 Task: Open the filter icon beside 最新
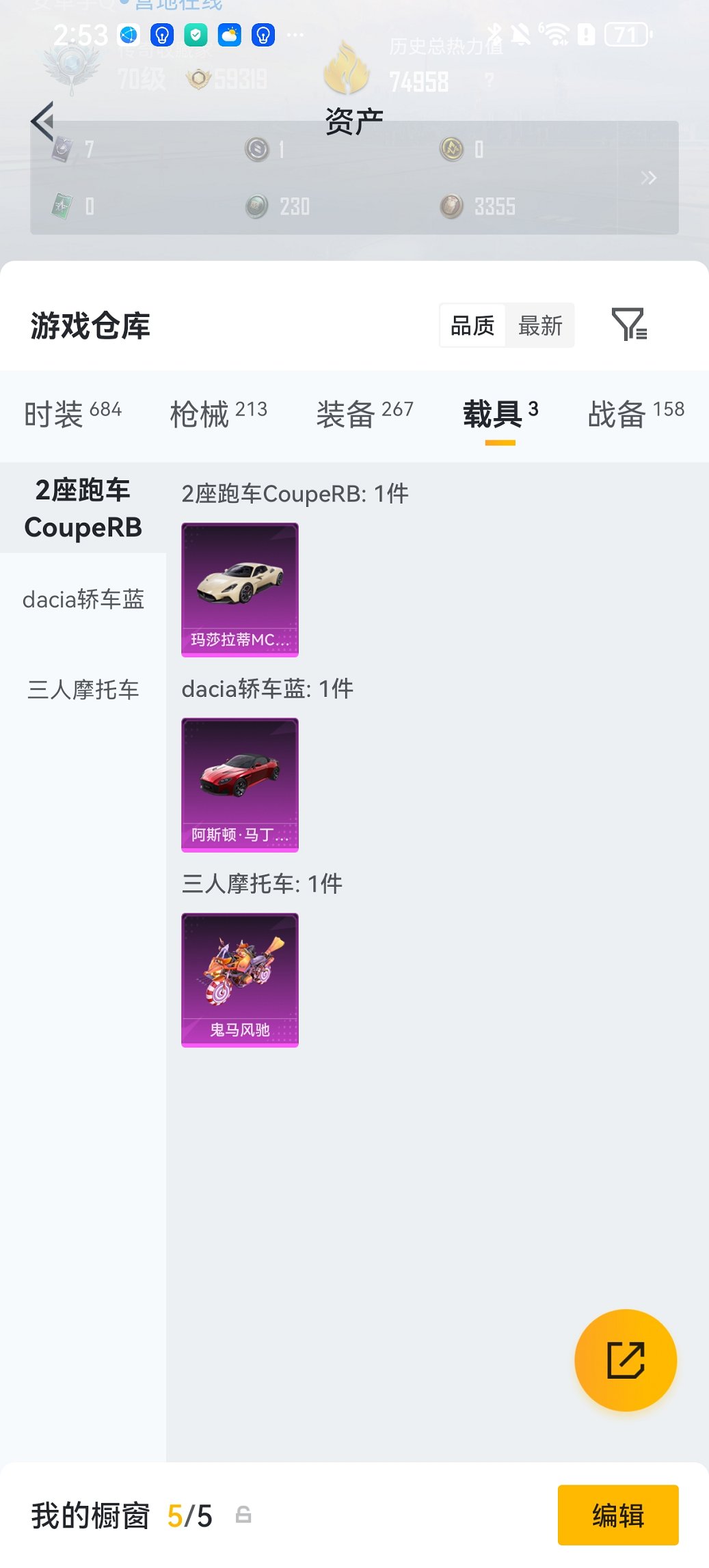(629, 325)
